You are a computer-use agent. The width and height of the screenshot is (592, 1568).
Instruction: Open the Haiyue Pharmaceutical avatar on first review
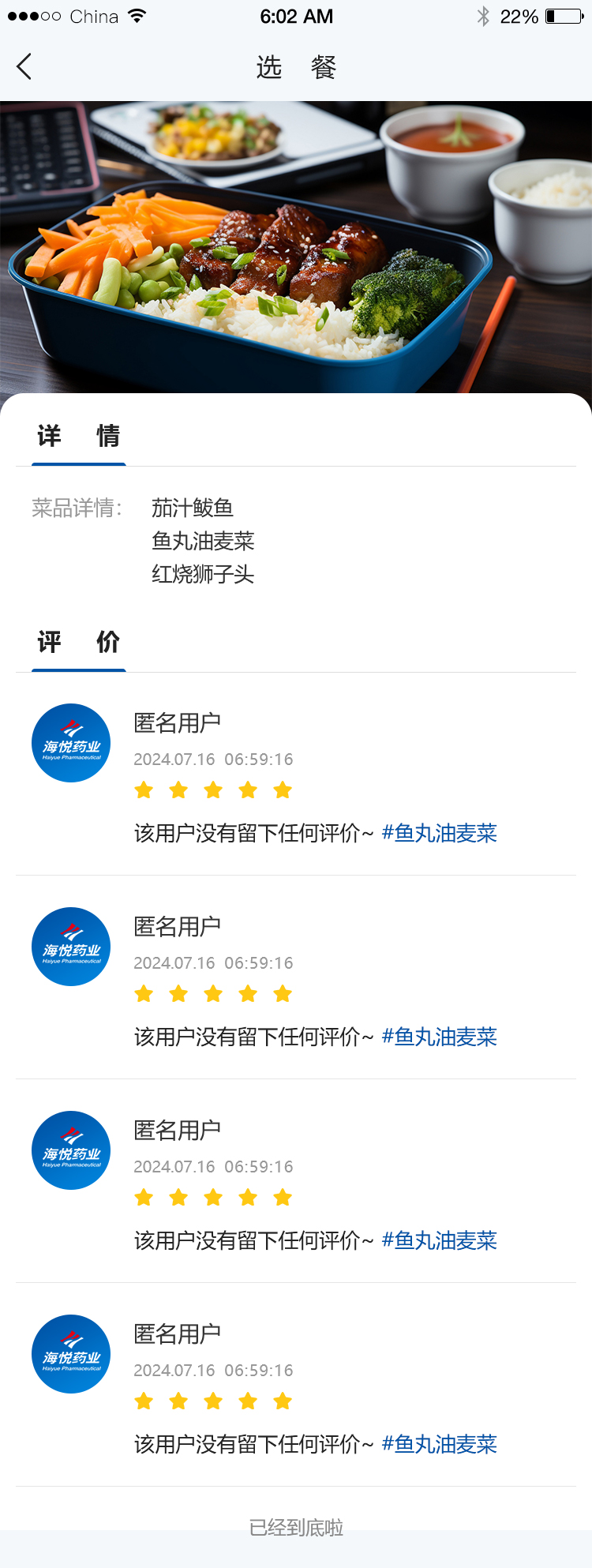pyautogui.click(x=71, y=743)
